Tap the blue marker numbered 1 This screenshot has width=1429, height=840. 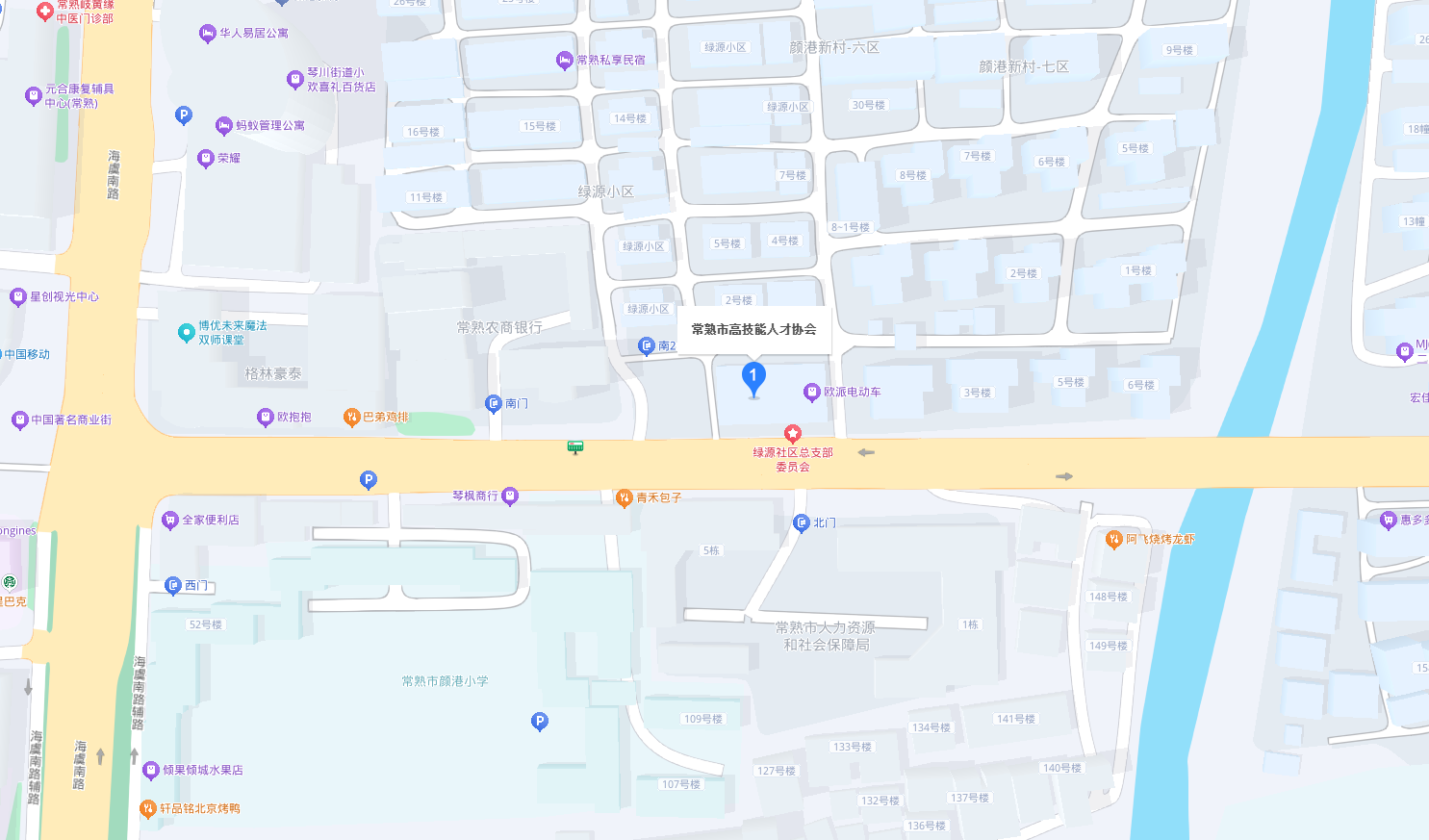pyautogui.click(x=753, y=378)
